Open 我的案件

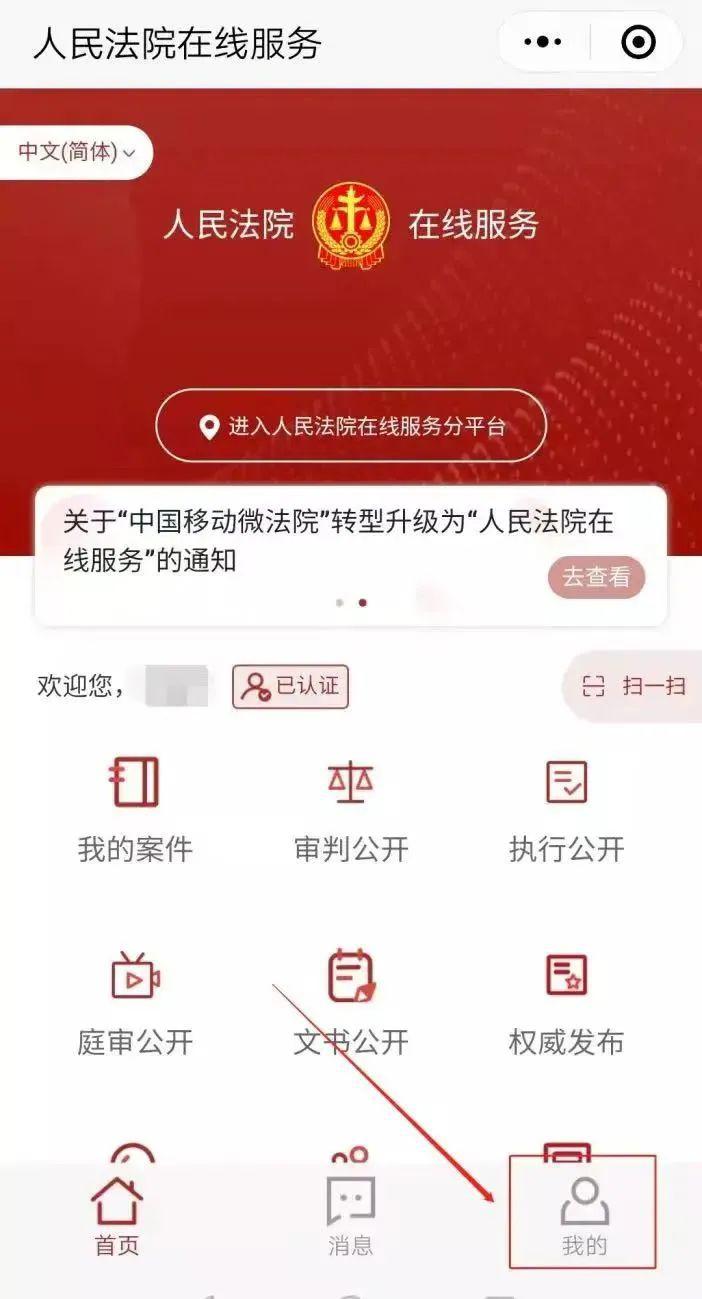click(135, 809)
